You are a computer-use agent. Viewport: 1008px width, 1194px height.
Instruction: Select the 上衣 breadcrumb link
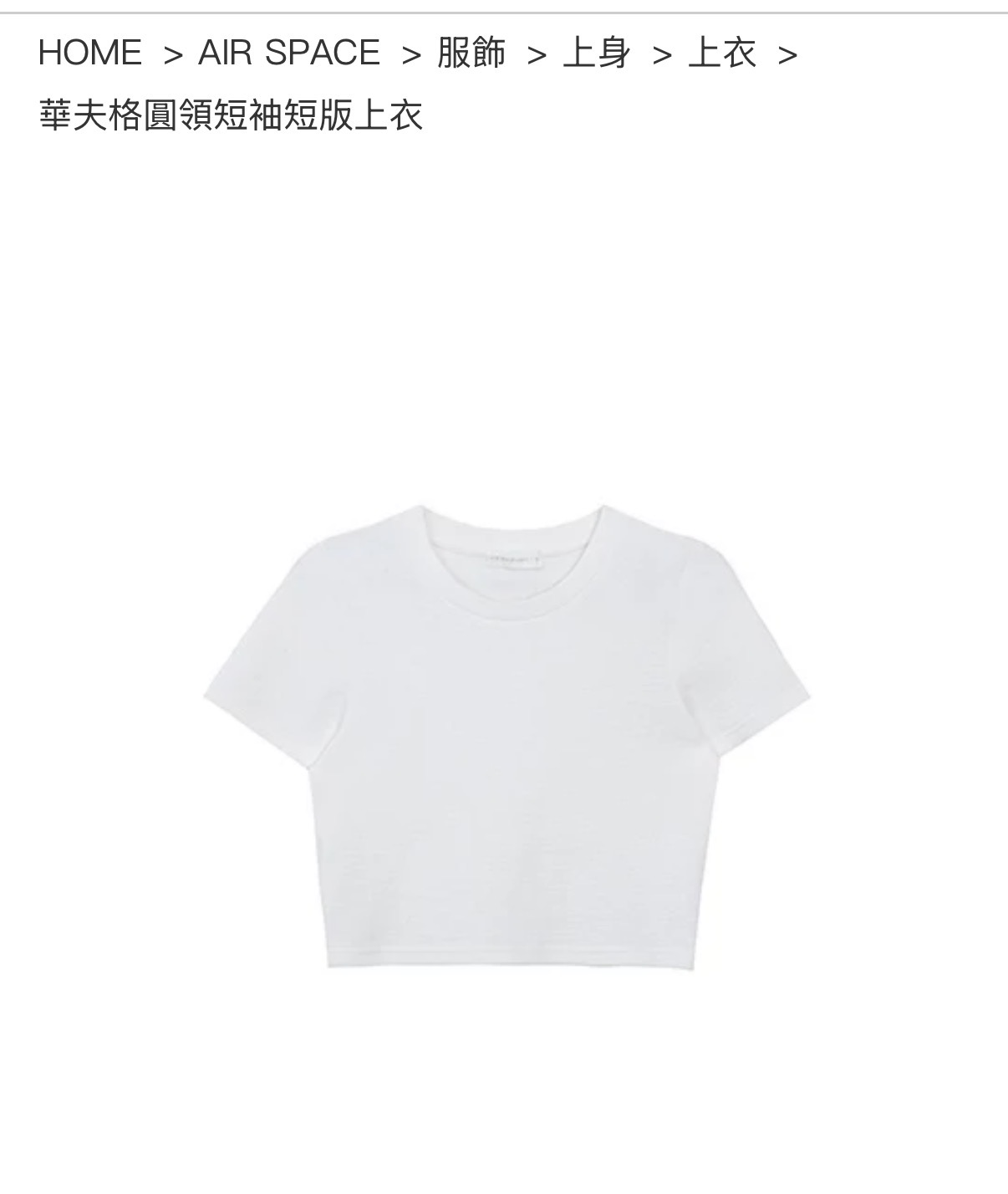[722, 53]
